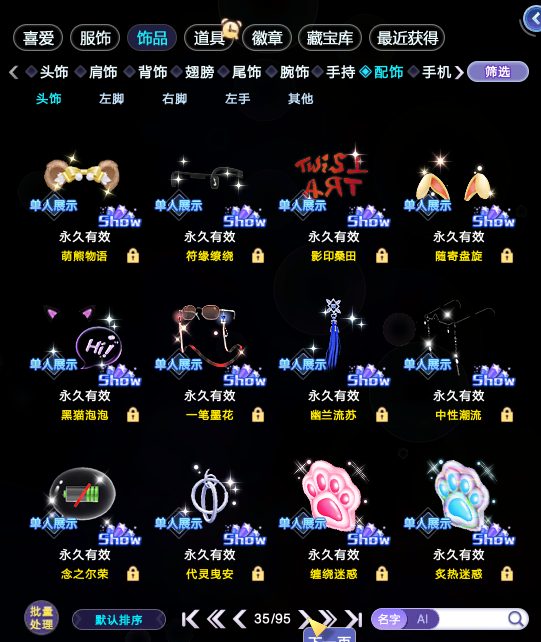Viewport: 541px width, 642px height.
Task: Filter accessories by 其他
Action: (x=300, y=99)
